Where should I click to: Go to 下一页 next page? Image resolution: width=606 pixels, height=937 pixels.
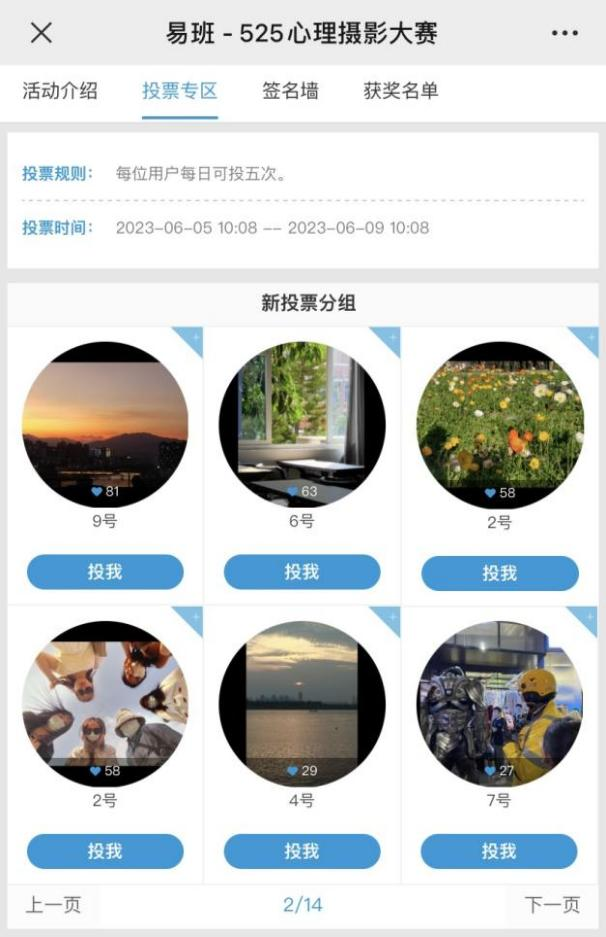click(552, 905)
